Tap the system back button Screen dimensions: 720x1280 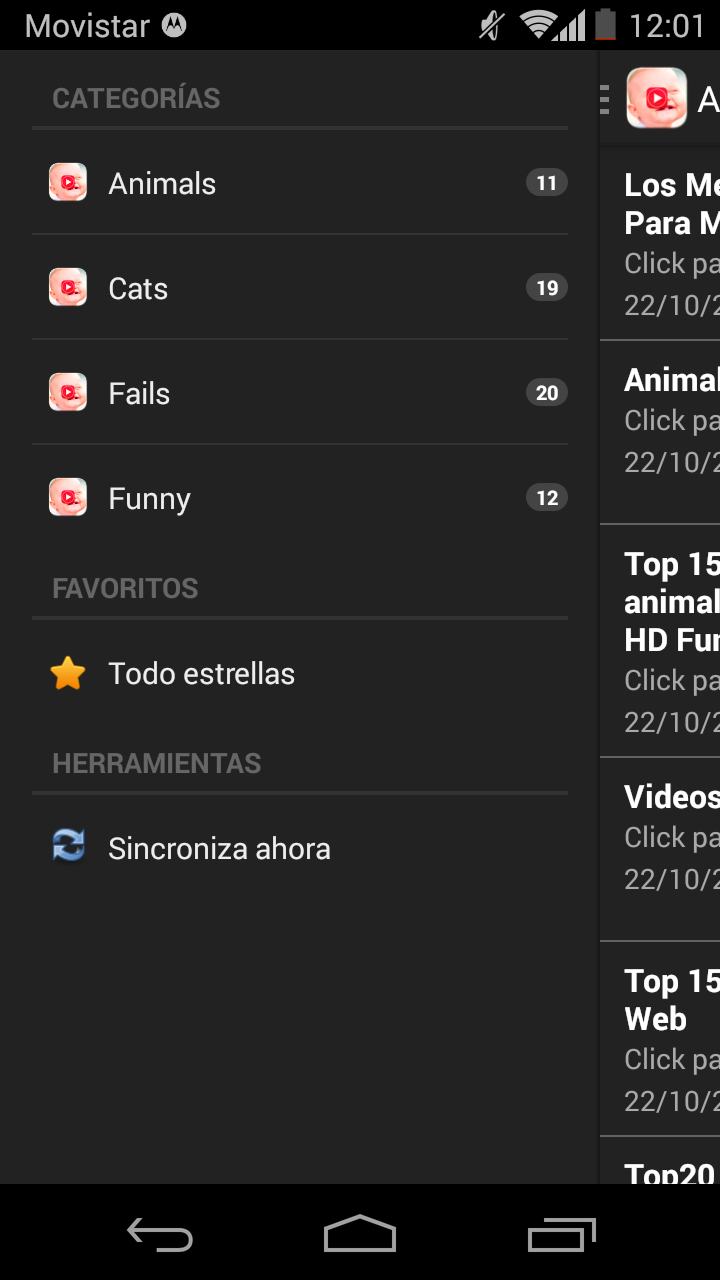point(160,1235)
